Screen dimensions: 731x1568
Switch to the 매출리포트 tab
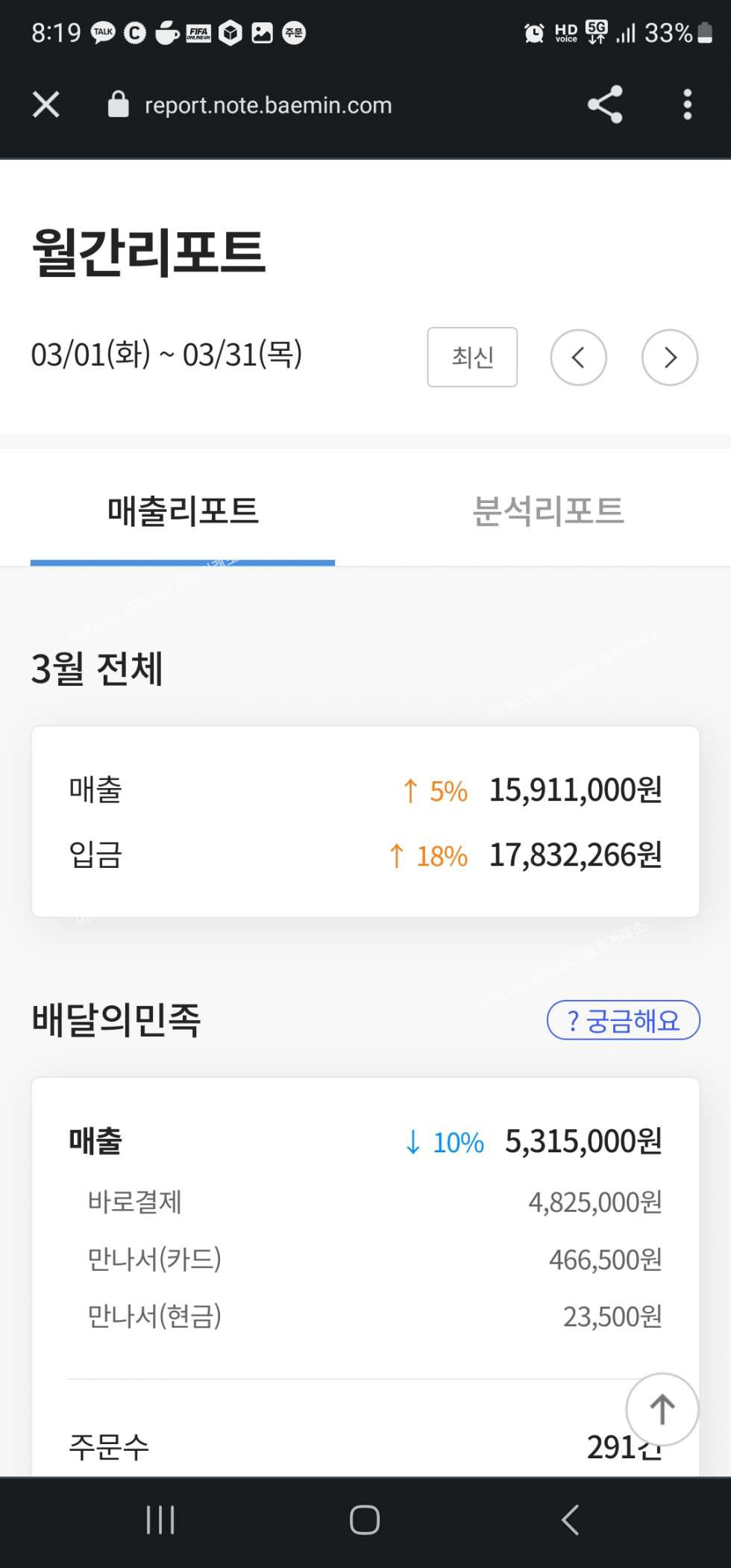[183, 512]
